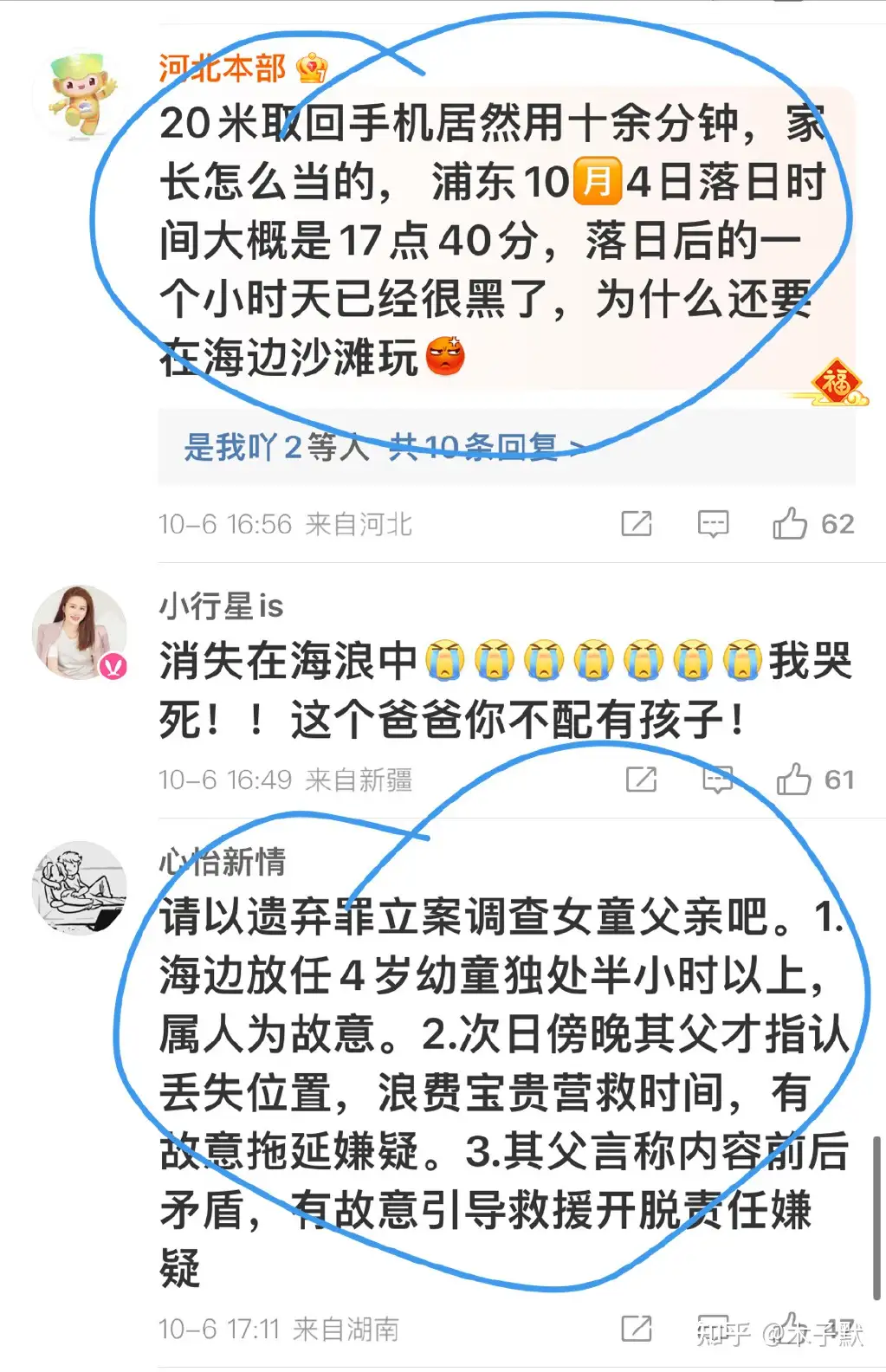Repost 小行星is's comment
The width and height of the screenshot is (886, 1372).
641,780
